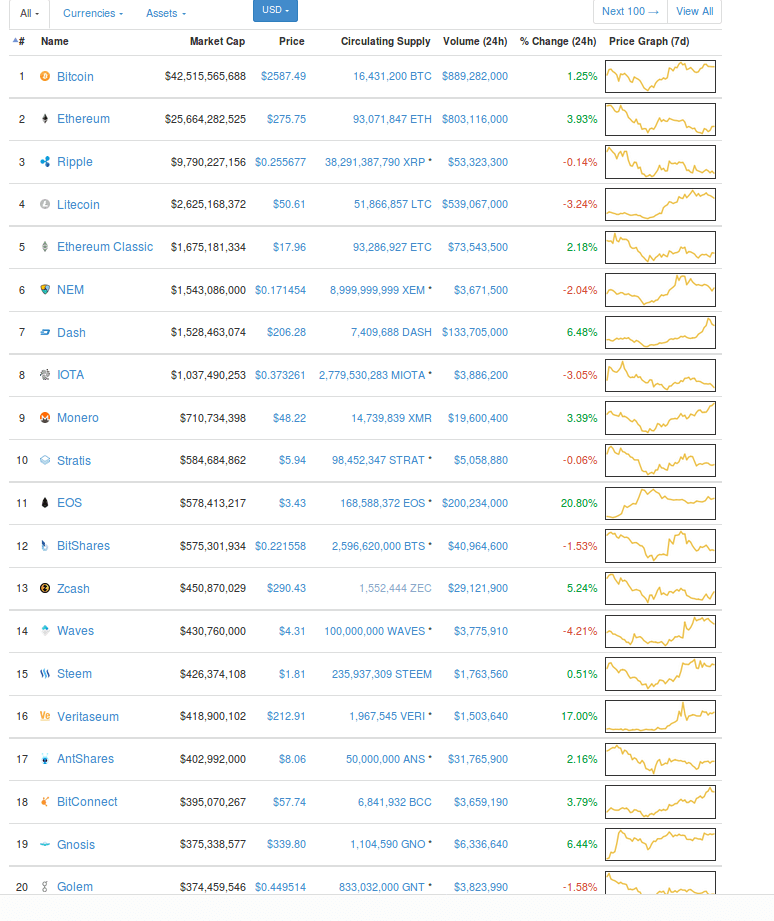View Zcash details
This screenshot has height=921, width=774.
point(73,589)
